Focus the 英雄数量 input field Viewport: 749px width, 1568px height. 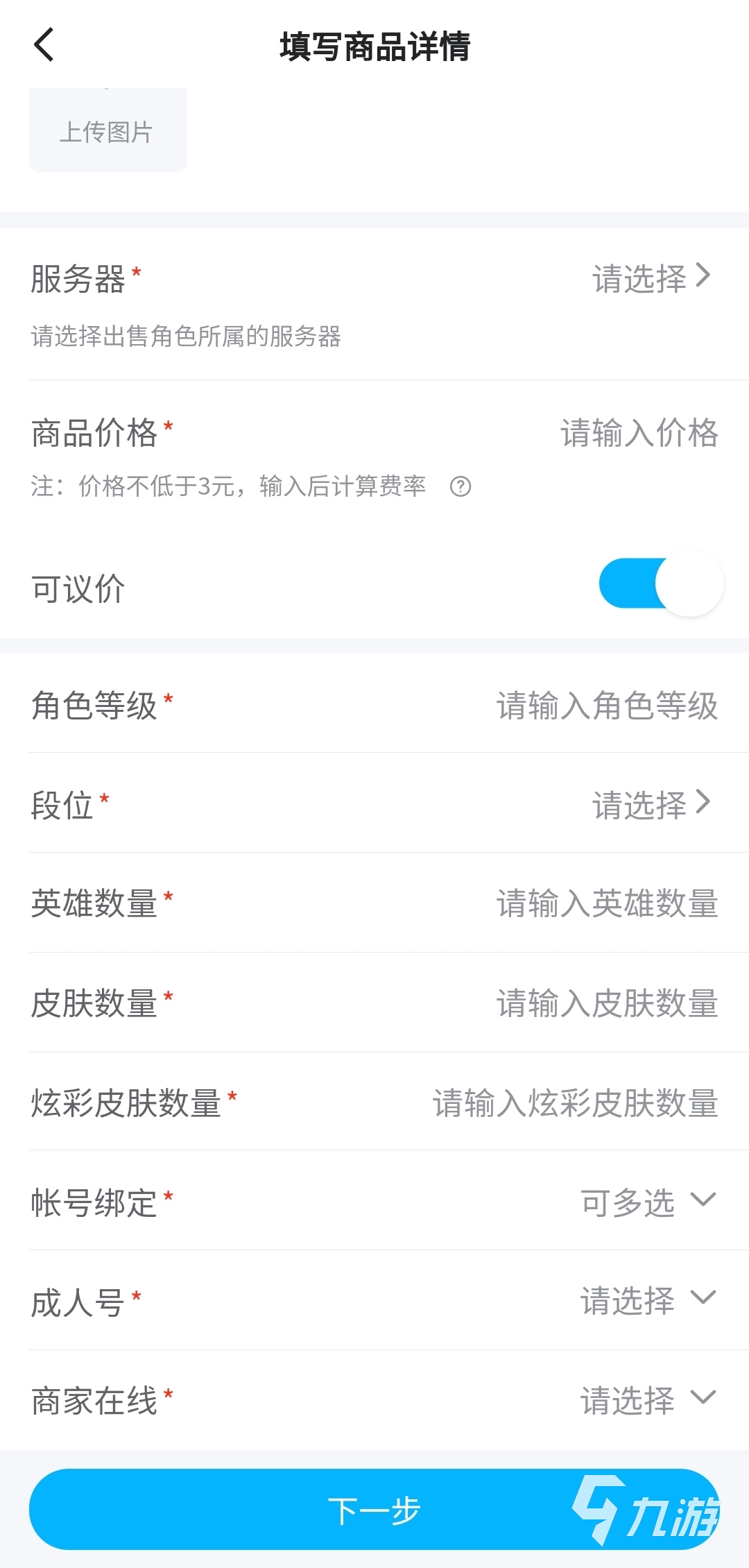(x=607, y=903)
